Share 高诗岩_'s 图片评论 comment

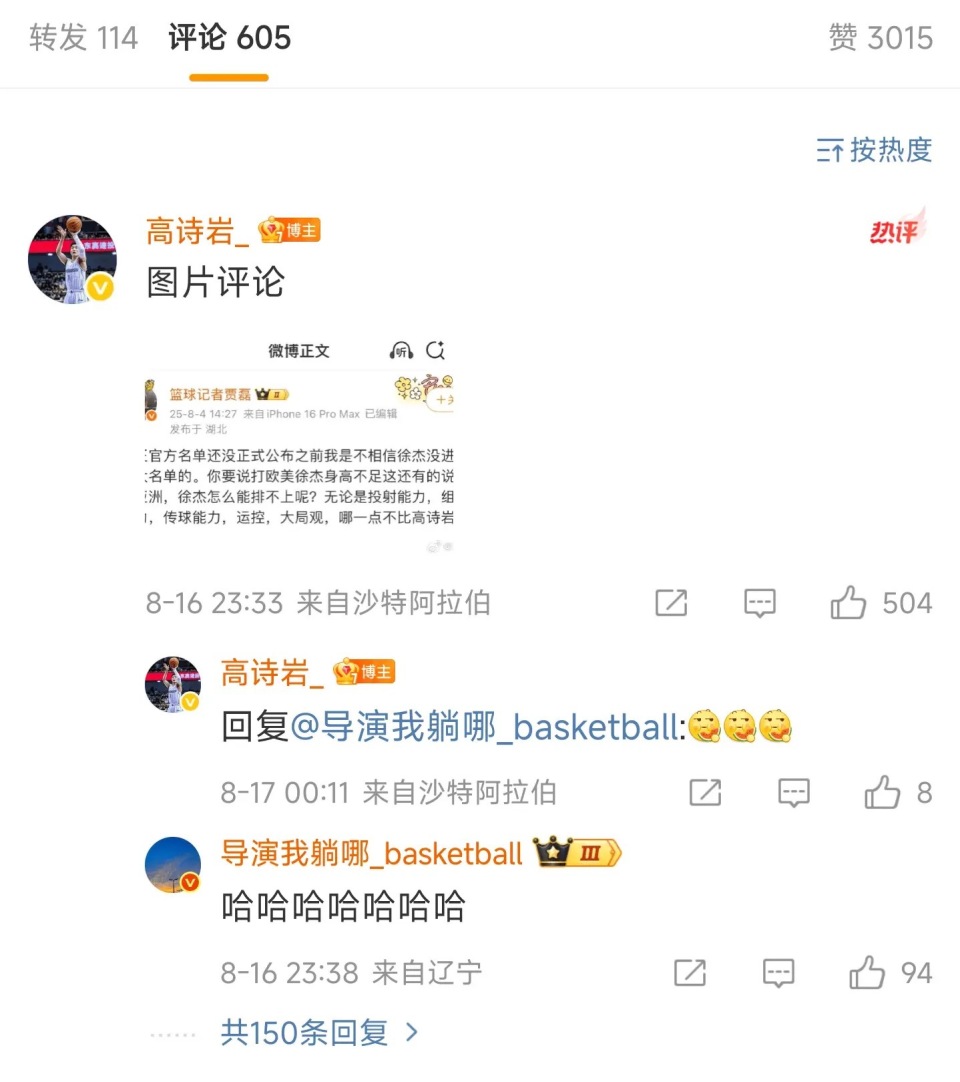pyautogui.click(x=671, y=603)
